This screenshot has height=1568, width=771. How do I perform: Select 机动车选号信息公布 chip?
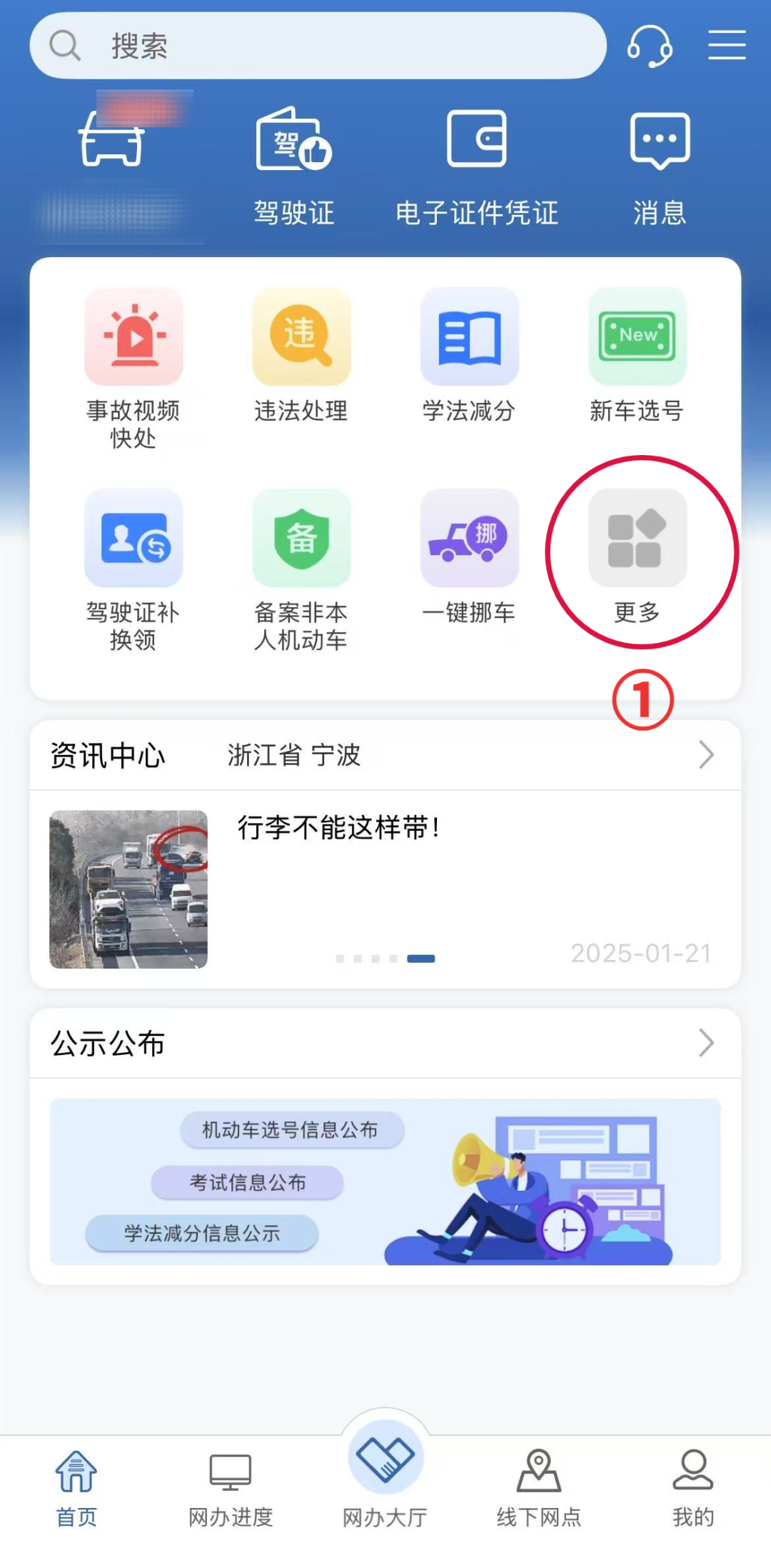coord(291,1129)
